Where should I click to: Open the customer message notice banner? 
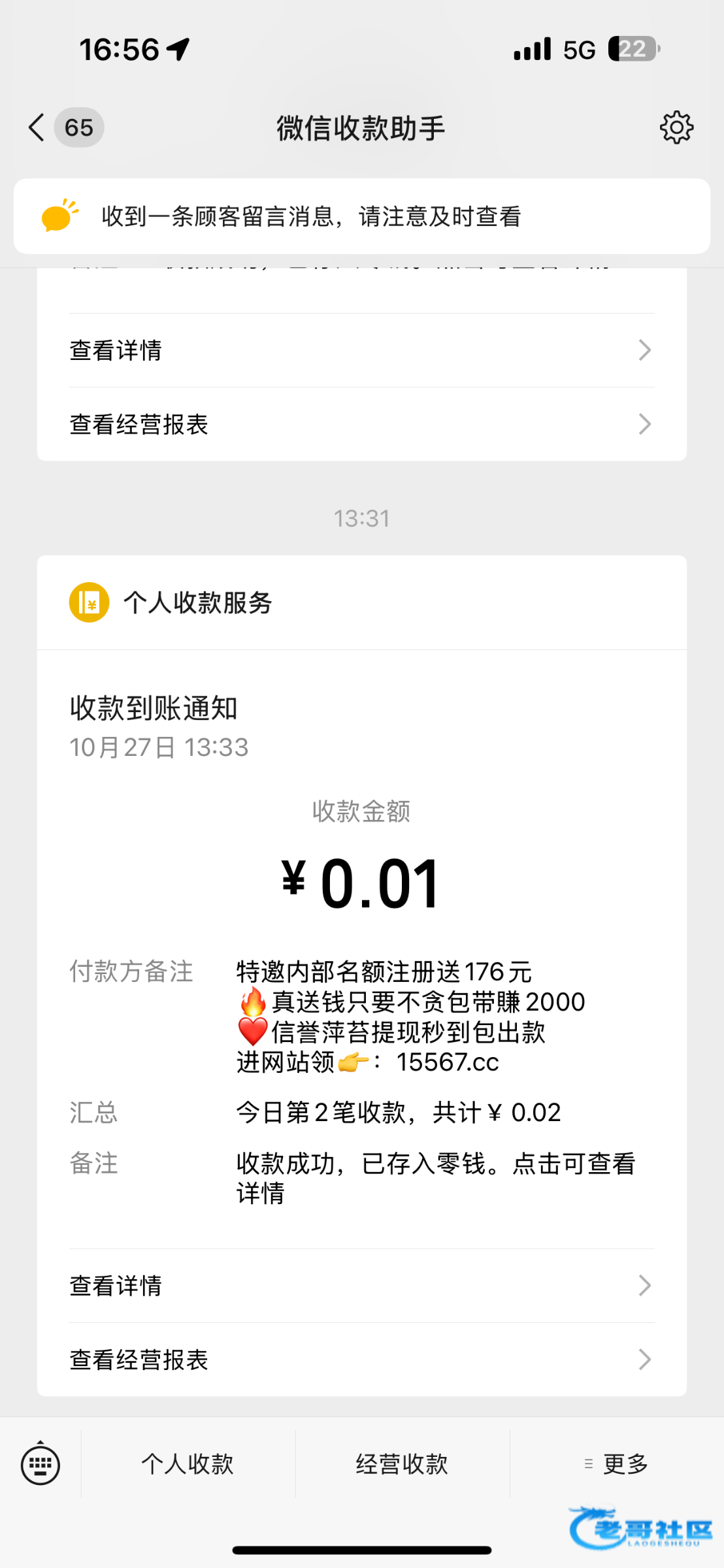pos(361,216)
